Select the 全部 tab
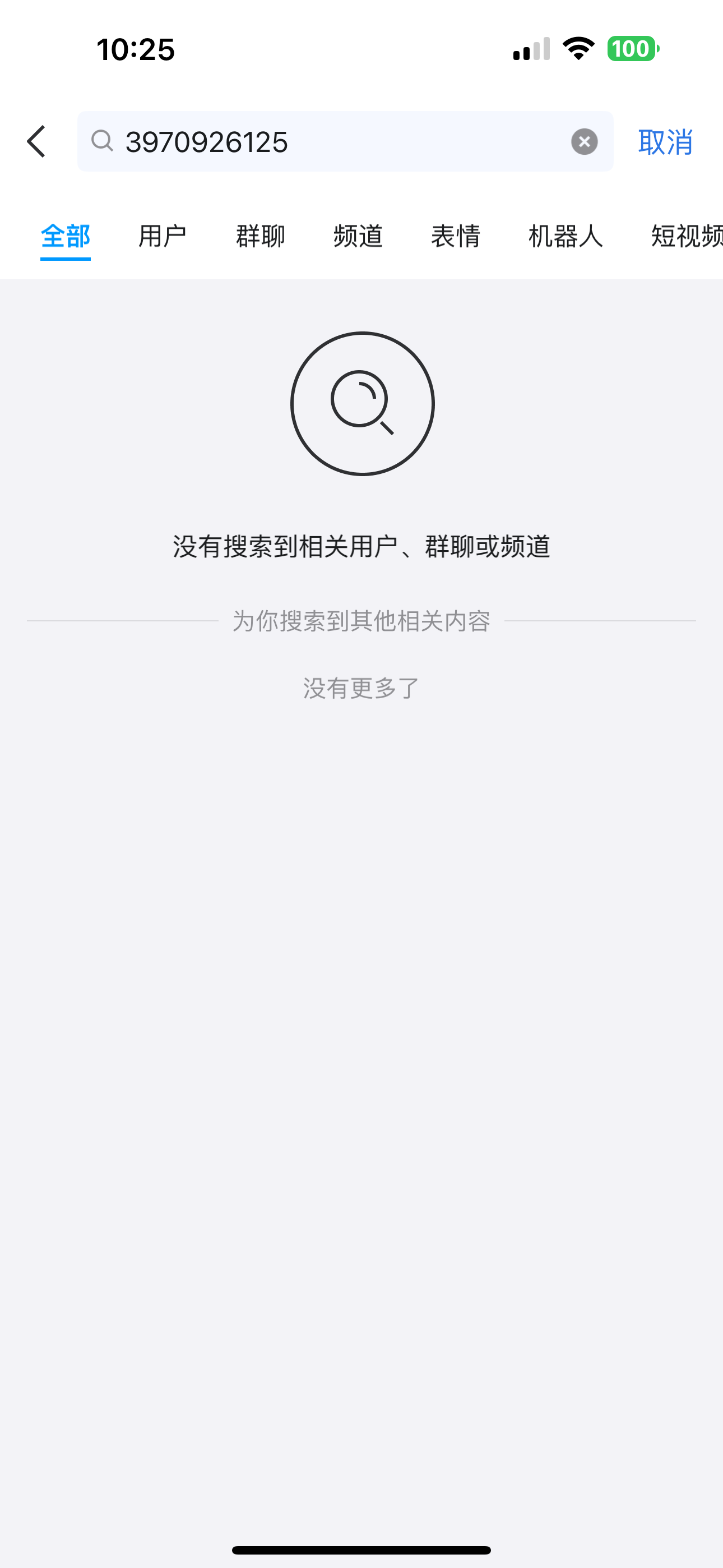This screenshot has height=1568, width=723. coord(65,236)
